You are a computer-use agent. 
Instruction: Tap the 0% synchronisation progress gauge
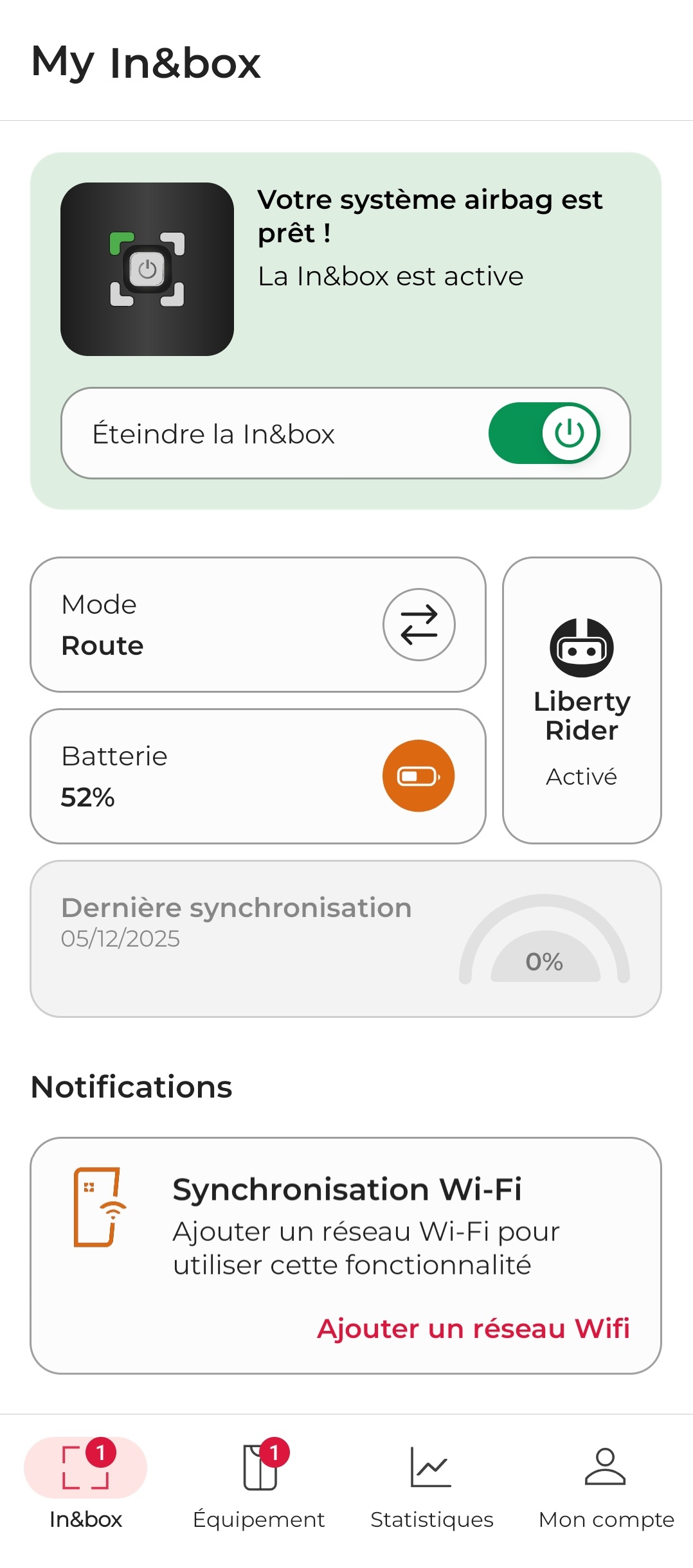point(542,945)
